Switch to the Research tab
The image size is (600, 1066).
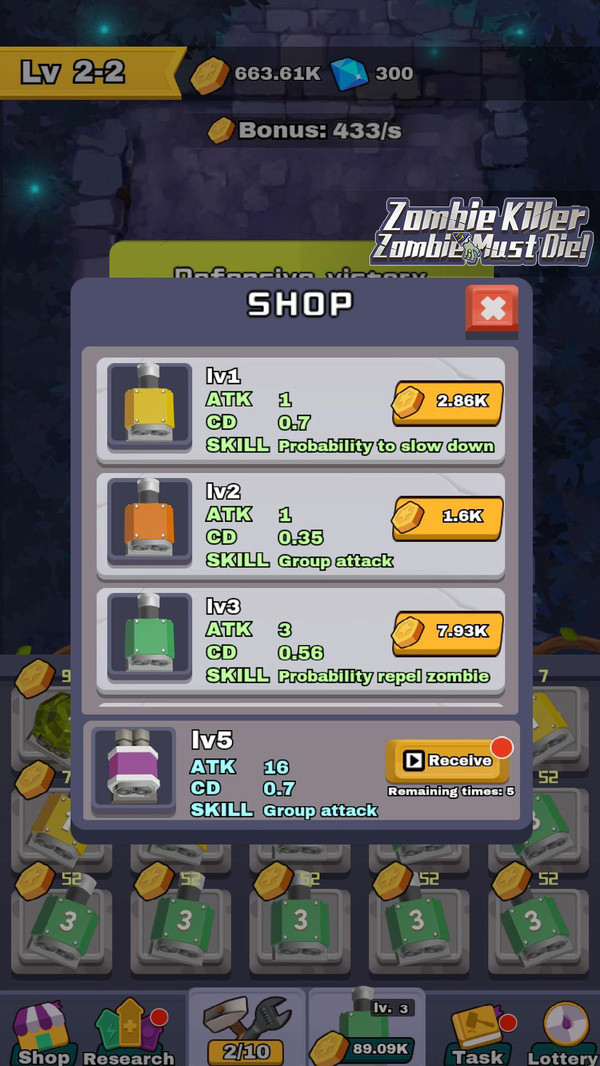point(128,1033)
